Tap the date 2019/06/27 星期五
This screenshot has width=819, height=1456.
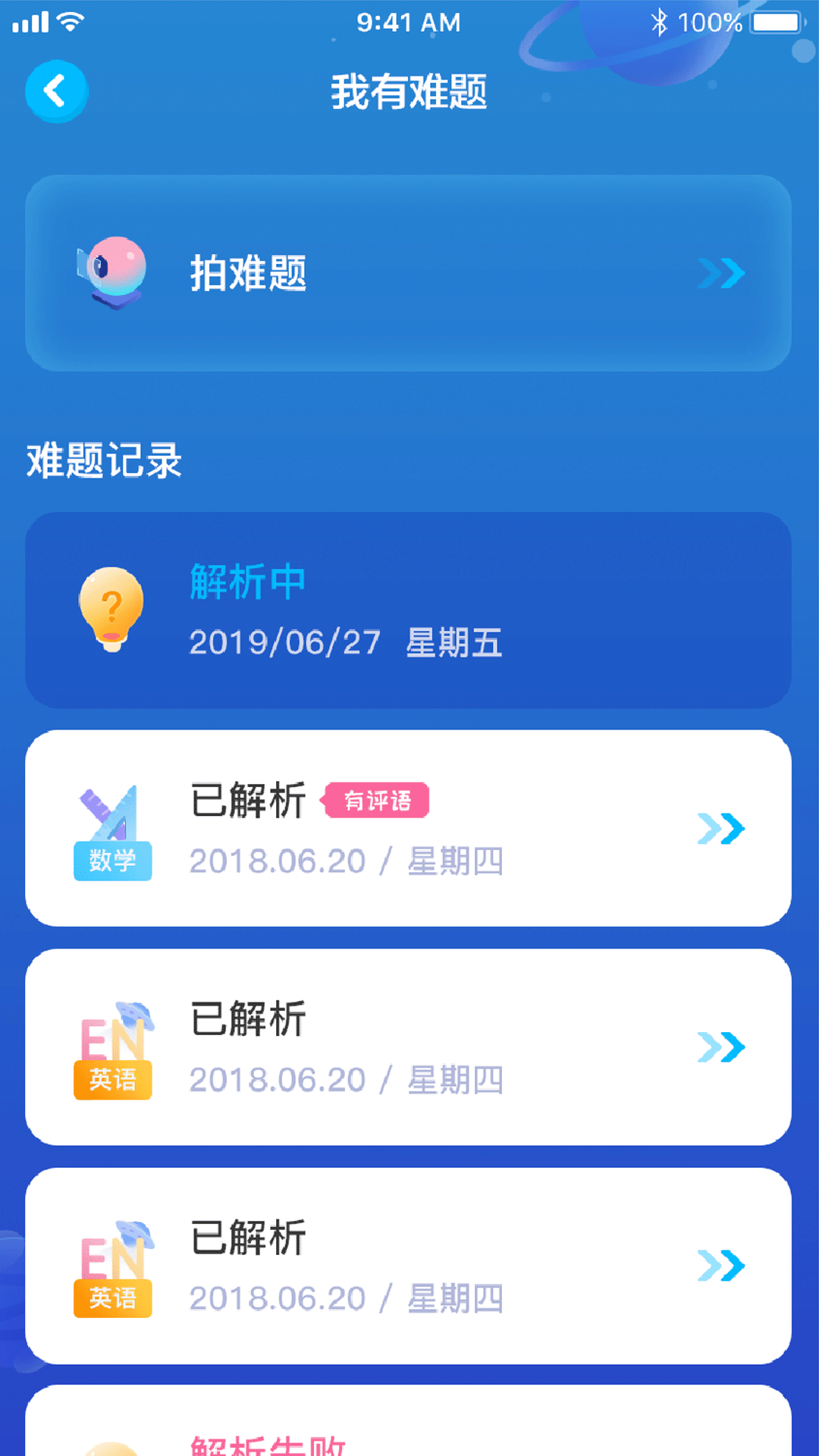tap(346, 643)
